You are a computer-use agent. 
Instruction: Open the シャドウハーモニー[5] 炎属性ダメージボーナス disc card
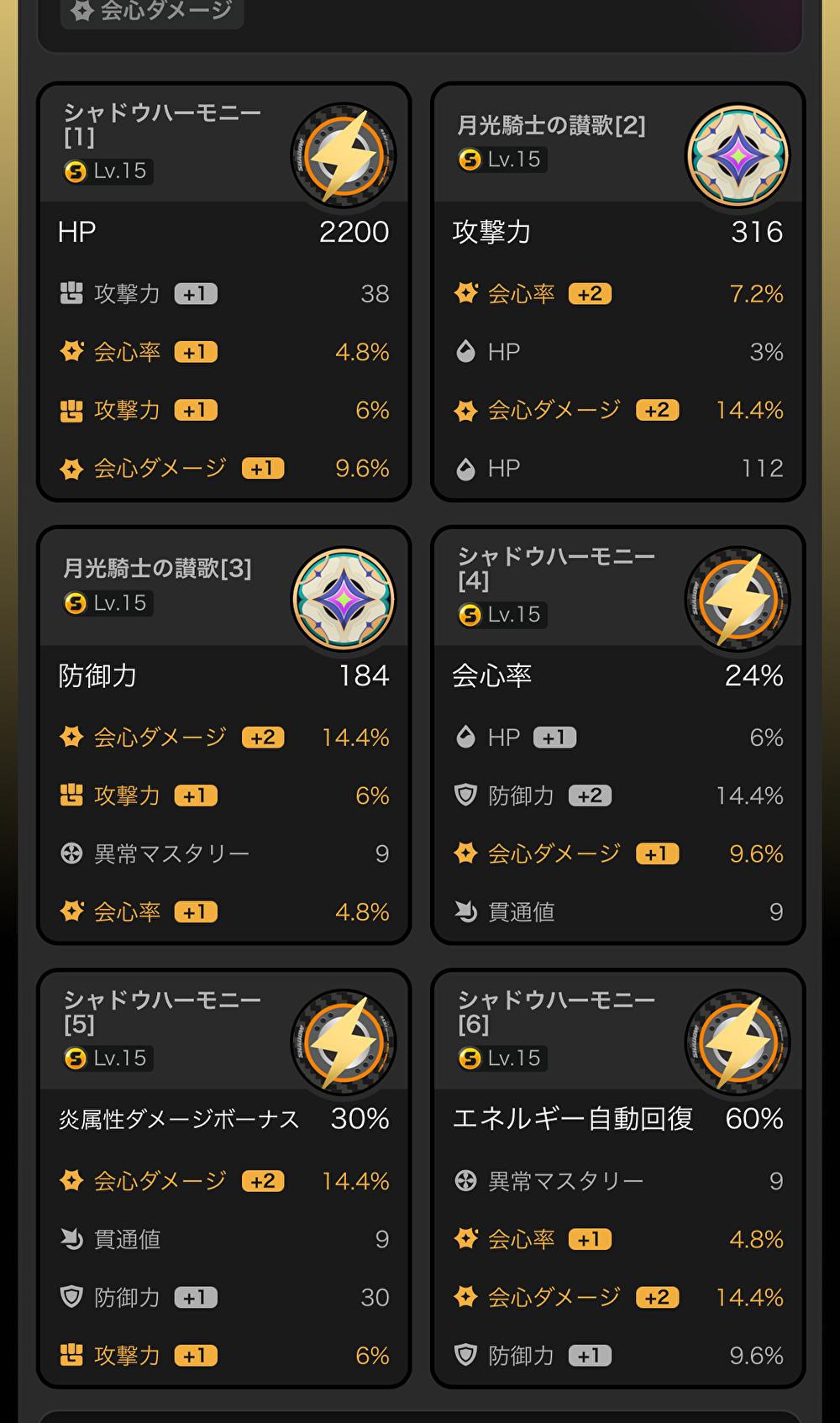pyautogui.click(x=223, y=1178)
